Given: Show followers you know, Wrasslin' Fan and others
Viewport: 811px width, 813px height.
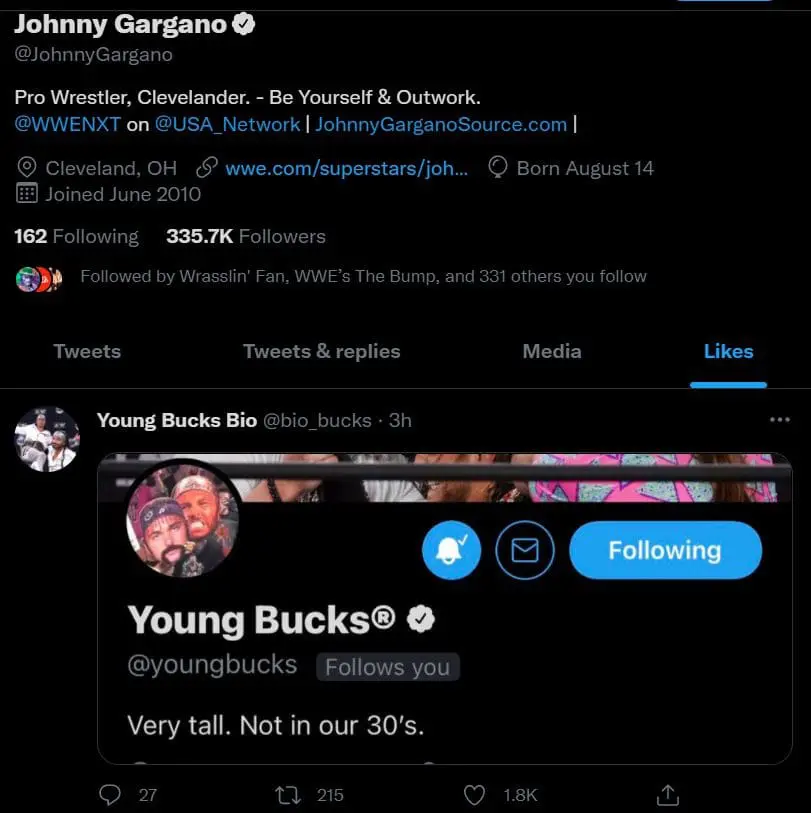Looking at the screenshot, I should coord(362,276).
